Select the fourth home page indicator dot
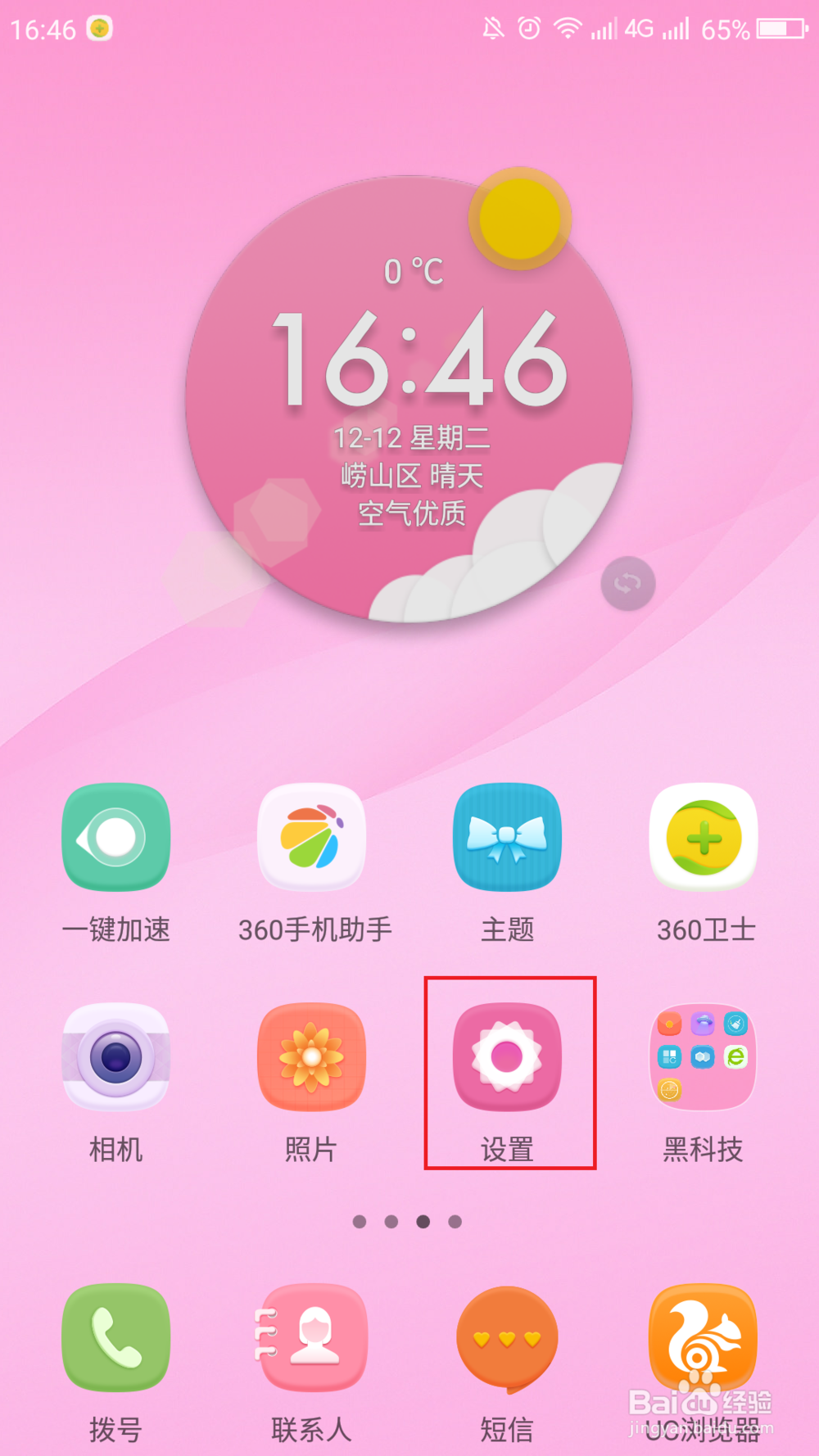 point(456,1220)
